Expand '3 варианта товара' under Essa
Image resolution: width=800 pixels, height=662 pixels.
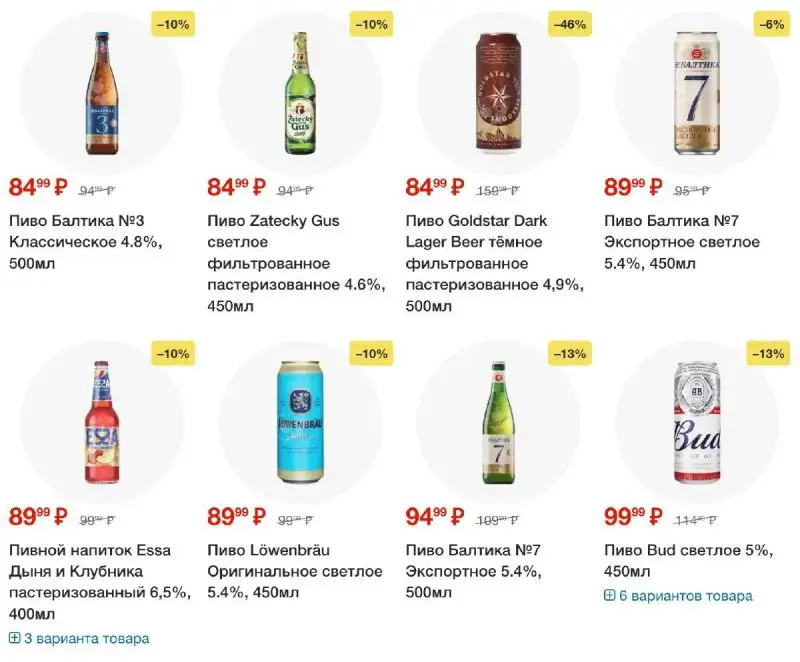pos(79,638)
